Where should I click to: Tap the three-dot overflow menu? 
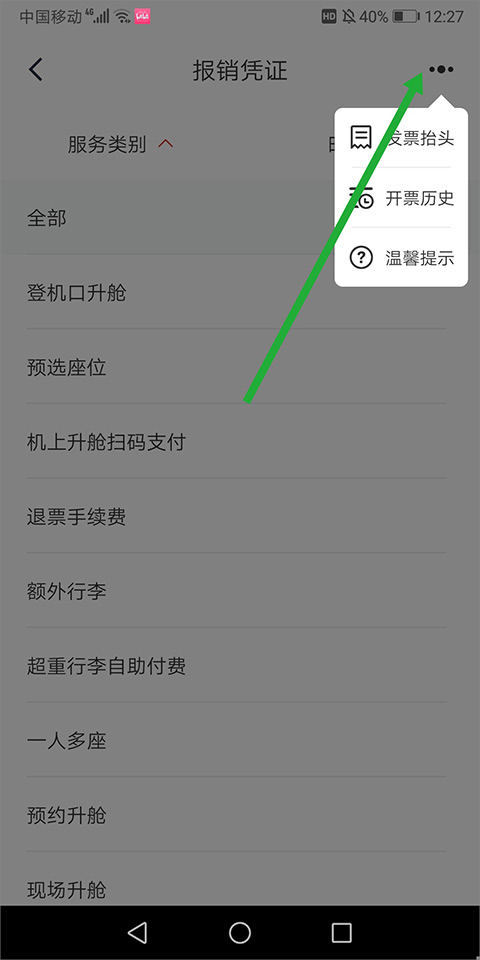coord(441,70)
